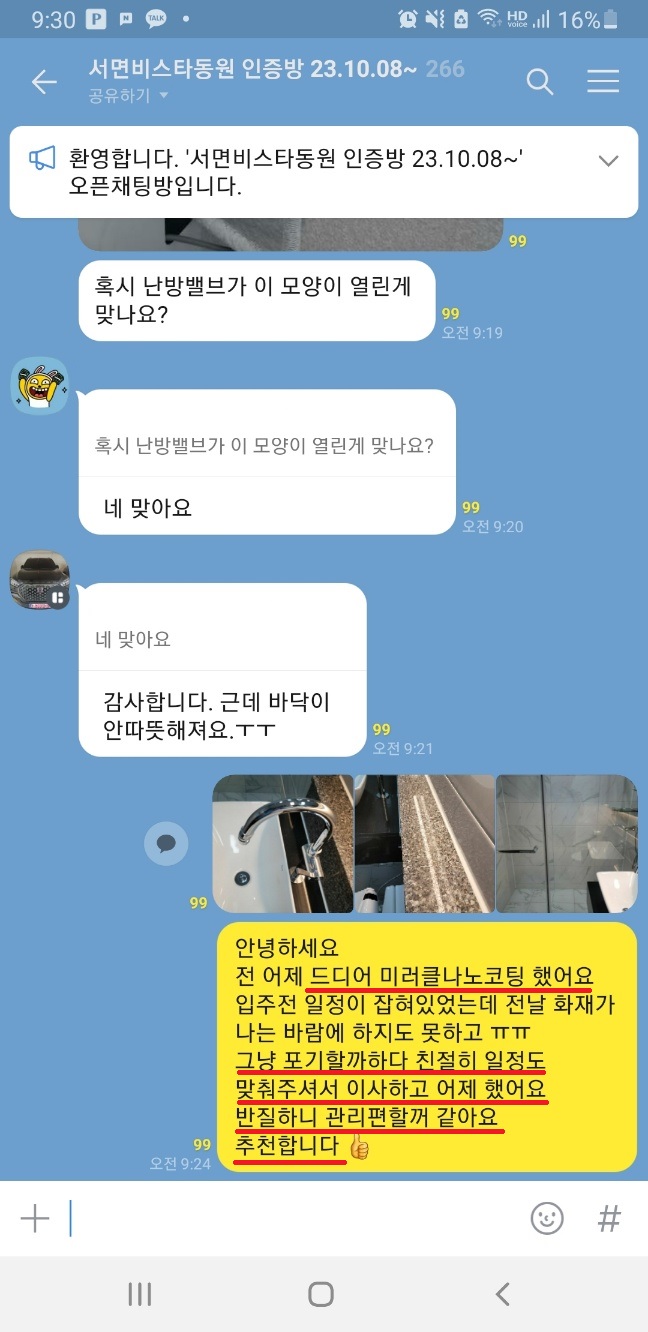View the car avatar user's profile
This screenshot has height=1332, width=648.
40,579
